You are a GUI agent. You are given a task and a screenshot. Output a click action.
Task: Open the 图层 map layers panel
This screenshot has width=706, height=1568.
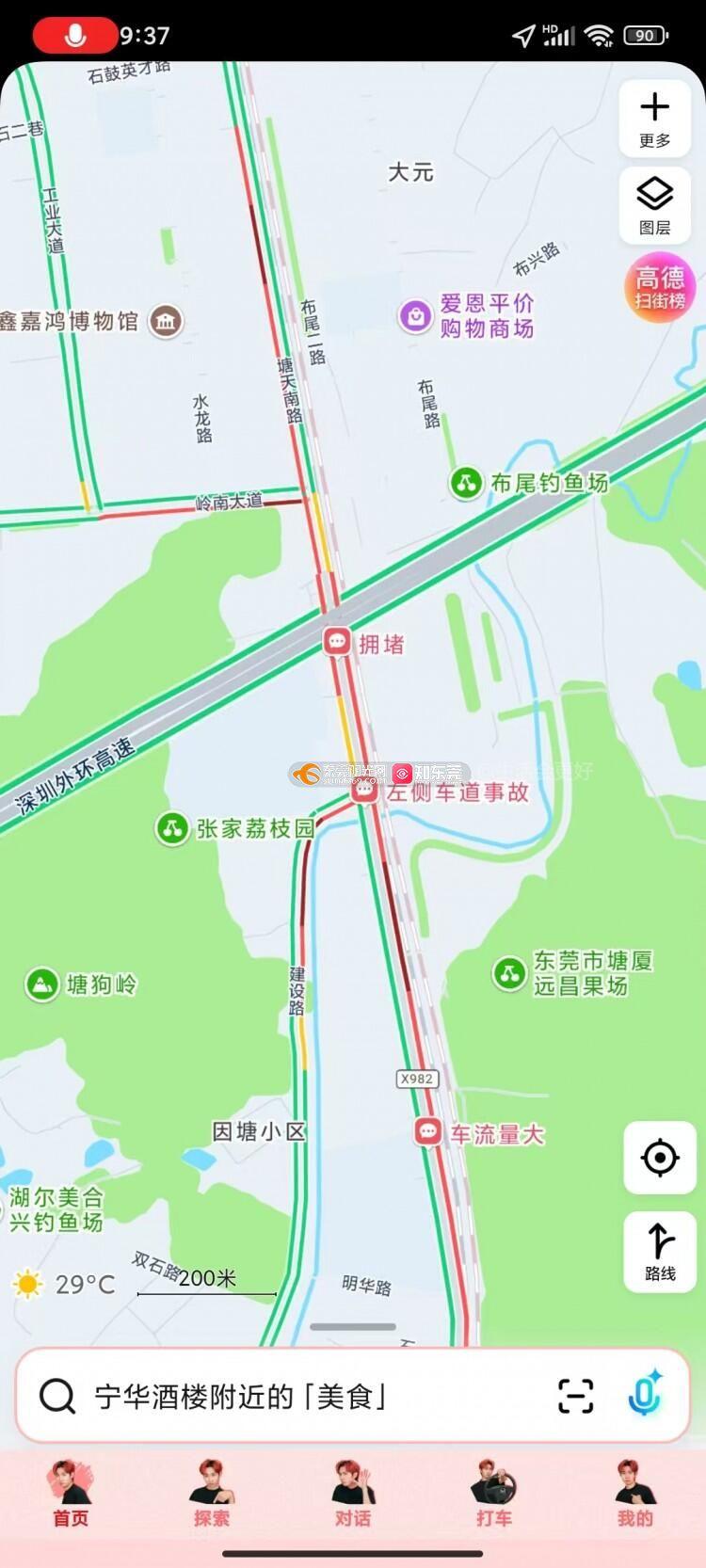pyautogui.click(x=655, y=205)
